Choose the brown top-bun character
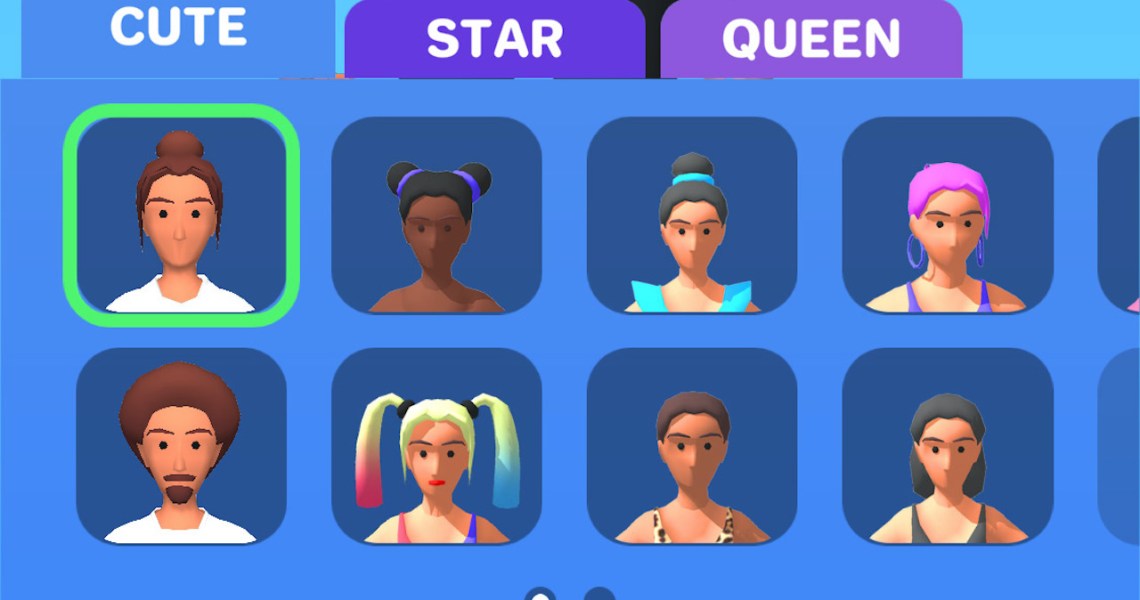The image size is (1140, 600). tap(181, 216)
